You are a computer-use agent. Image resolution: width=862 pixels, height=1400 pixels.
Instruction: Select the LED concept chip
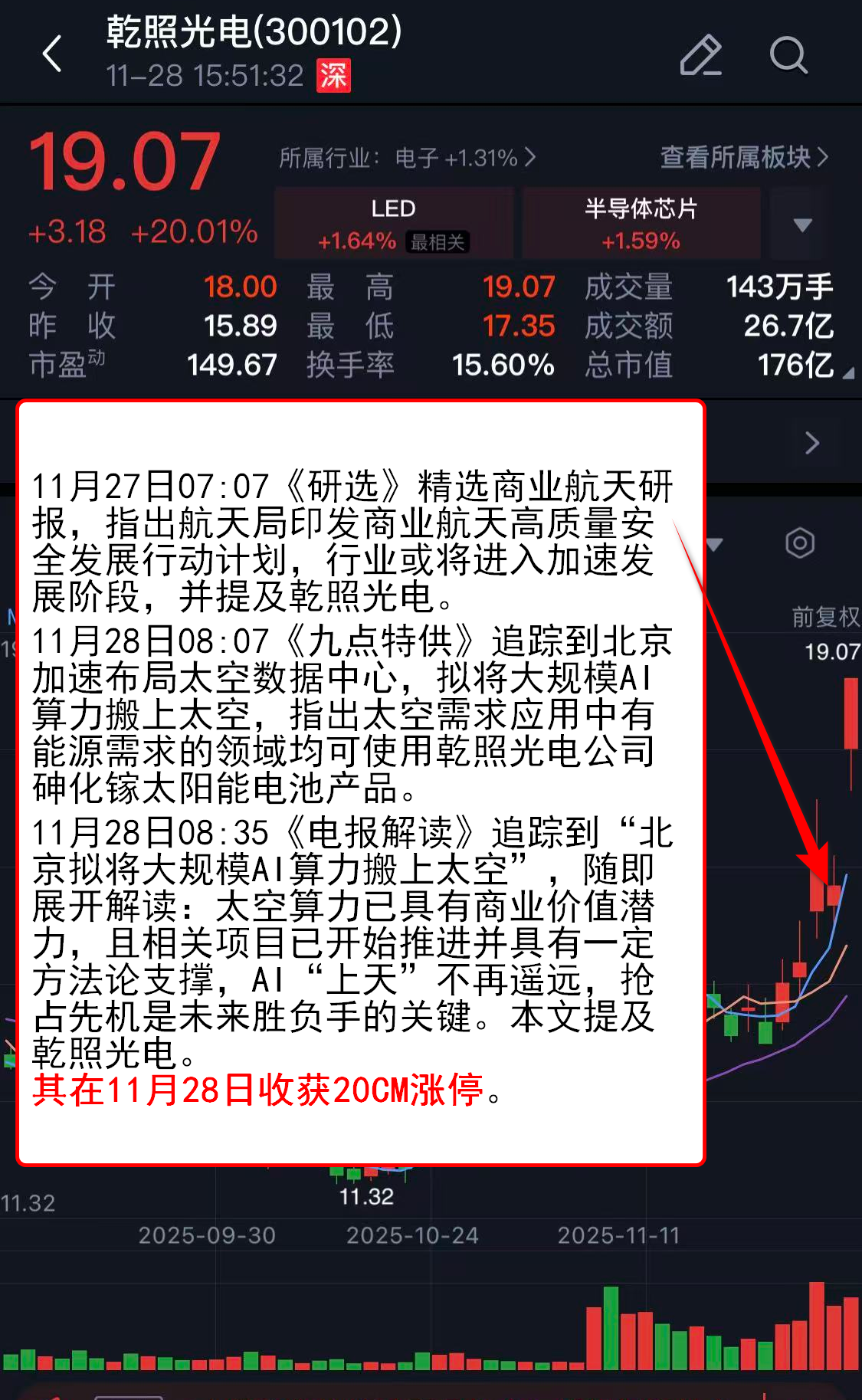(x=393, y=224)
